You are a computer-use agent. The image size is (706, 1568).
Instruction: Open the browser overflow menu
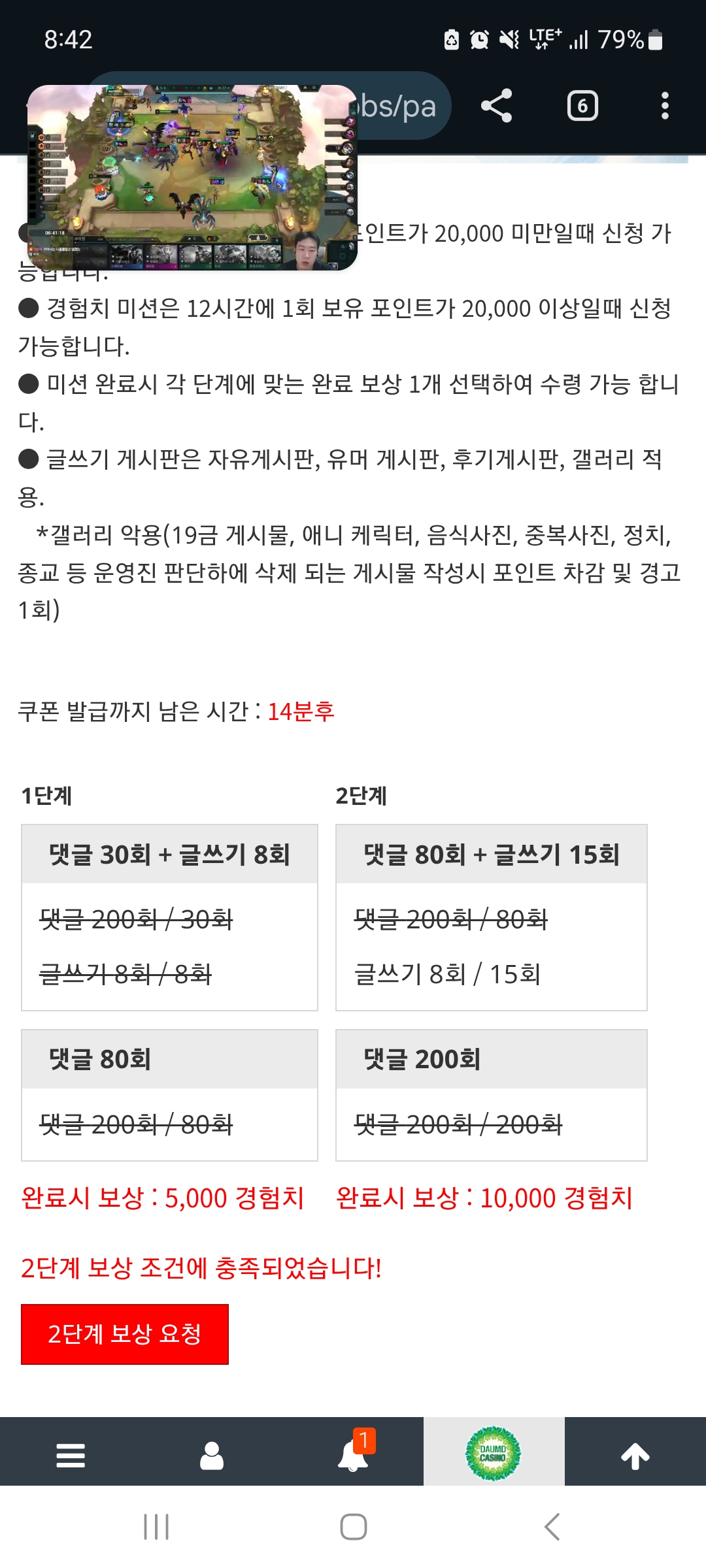coord(664,106)
